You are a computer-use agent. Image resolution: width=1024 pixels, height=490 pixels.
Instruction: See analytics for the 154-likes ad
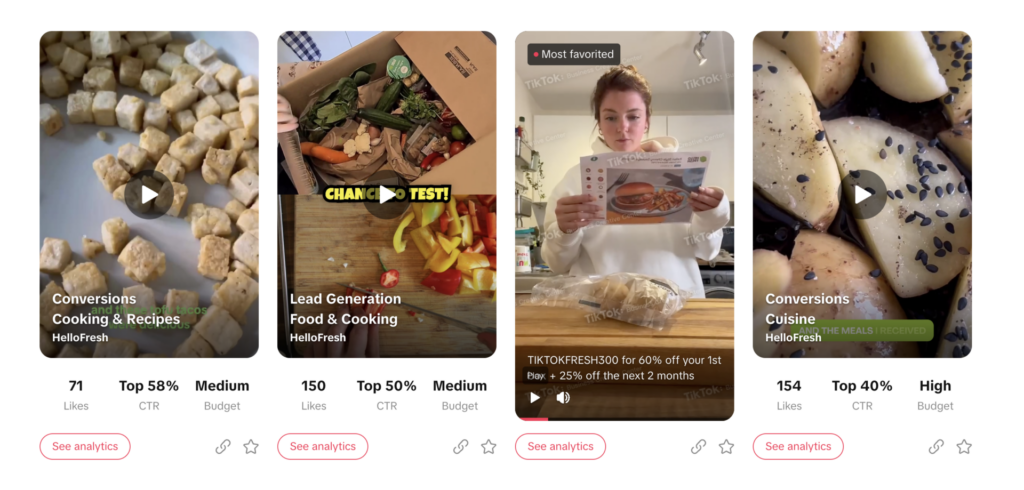tap(798, 446)
